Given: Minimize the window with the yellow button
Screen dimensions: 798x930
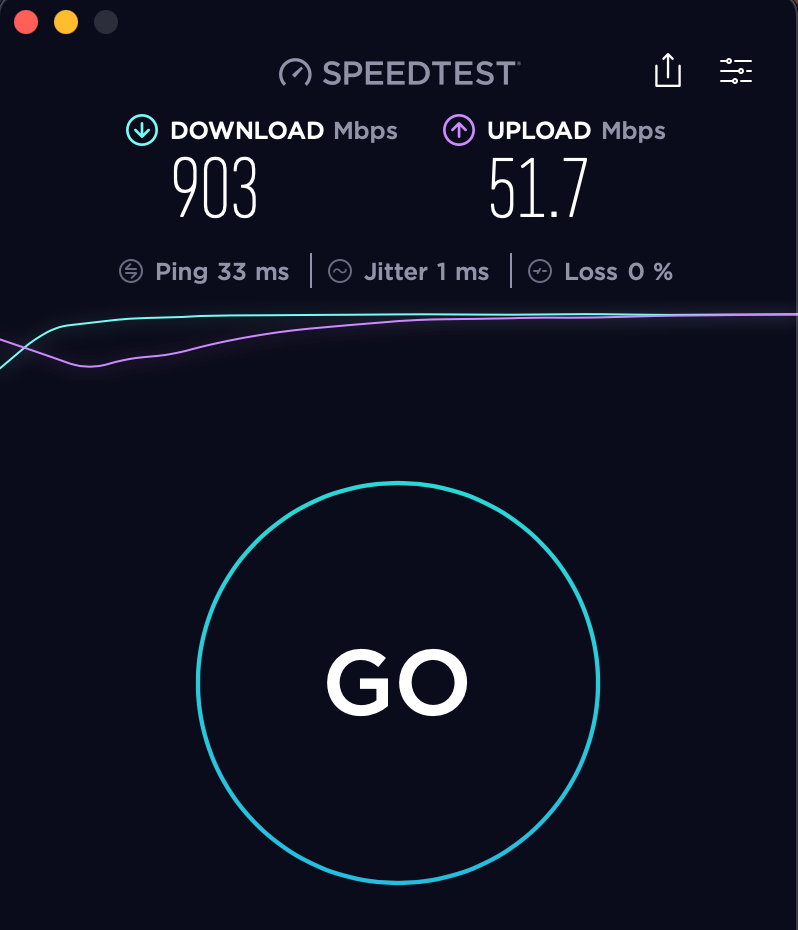Looking at the screenshot, I should coord(66,21).
